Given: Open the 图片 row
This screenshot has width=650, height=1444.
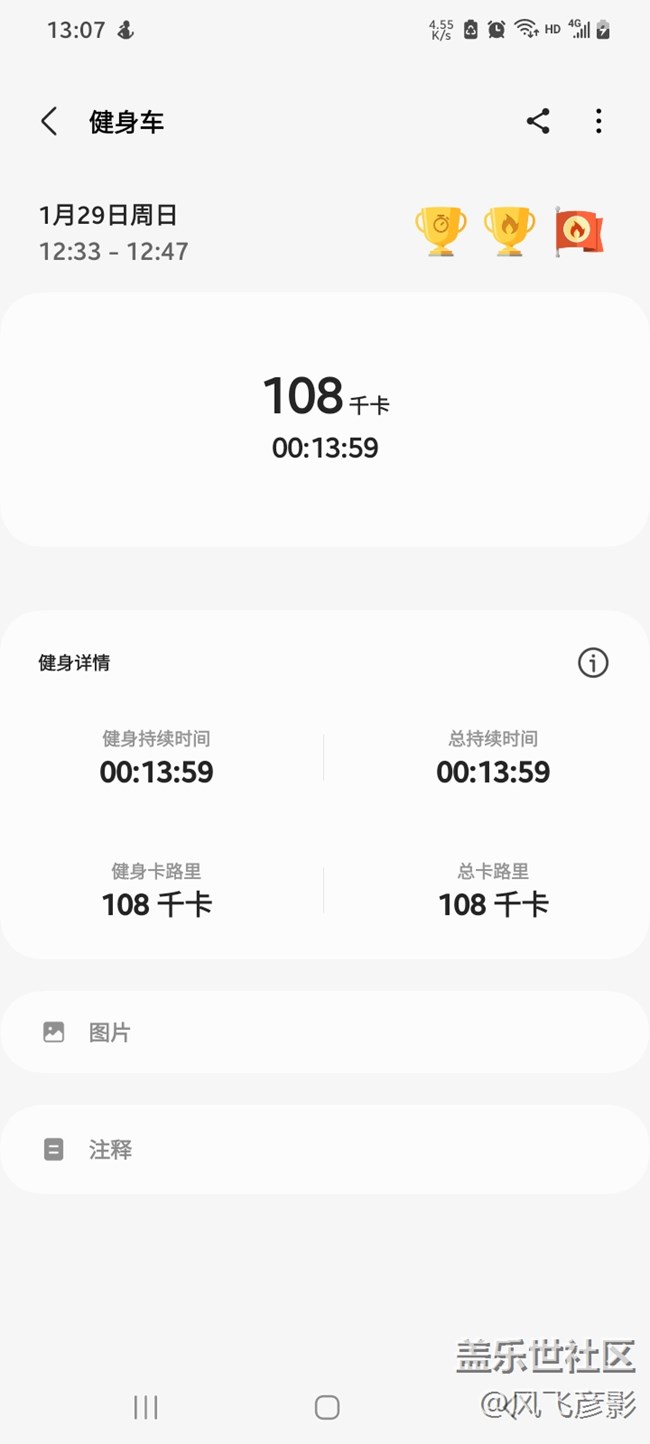Looking at the screenshot, I should click(324, 1032).
